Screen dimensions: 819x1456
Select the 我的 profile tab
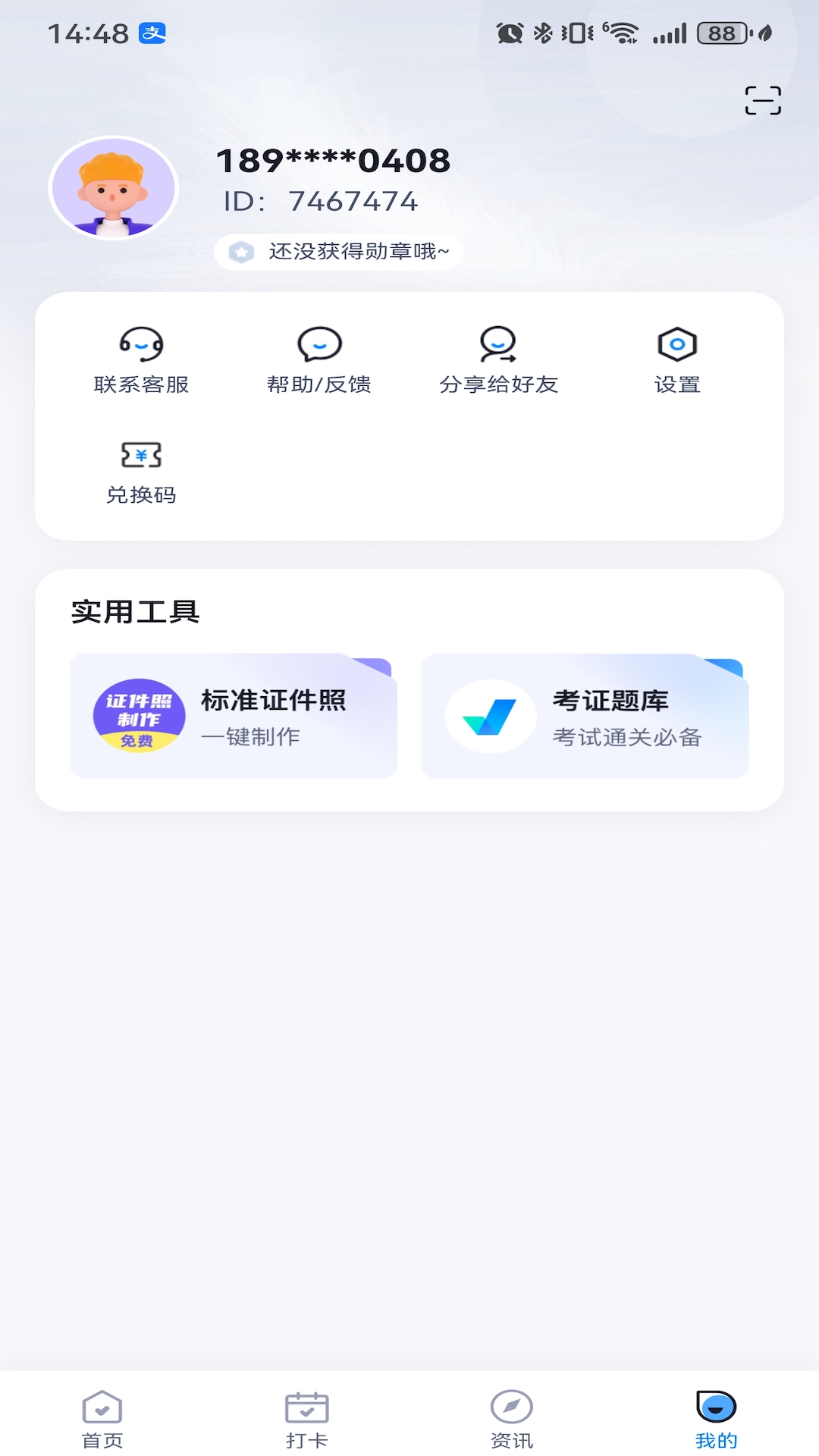click(716, 1418)
